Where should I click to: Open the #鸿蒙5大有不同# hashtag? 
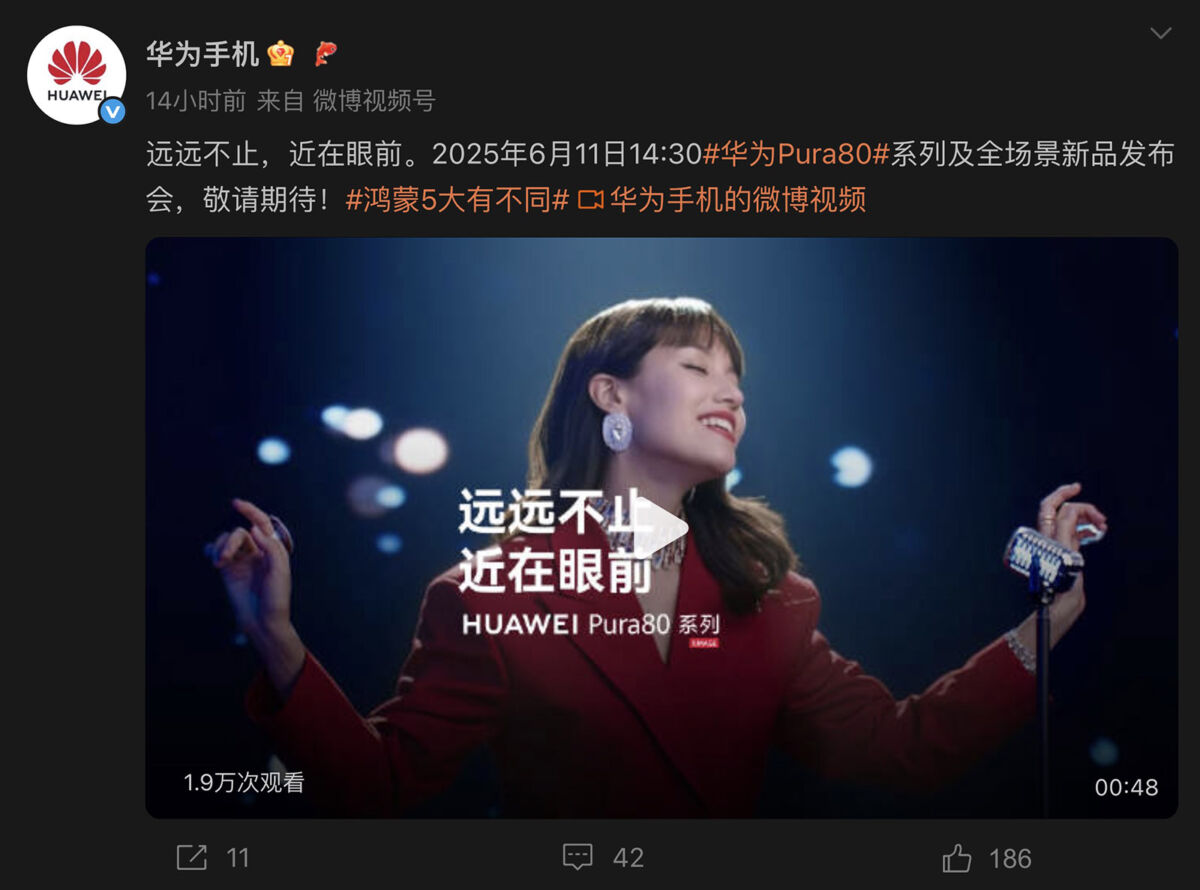click(457, 200)
